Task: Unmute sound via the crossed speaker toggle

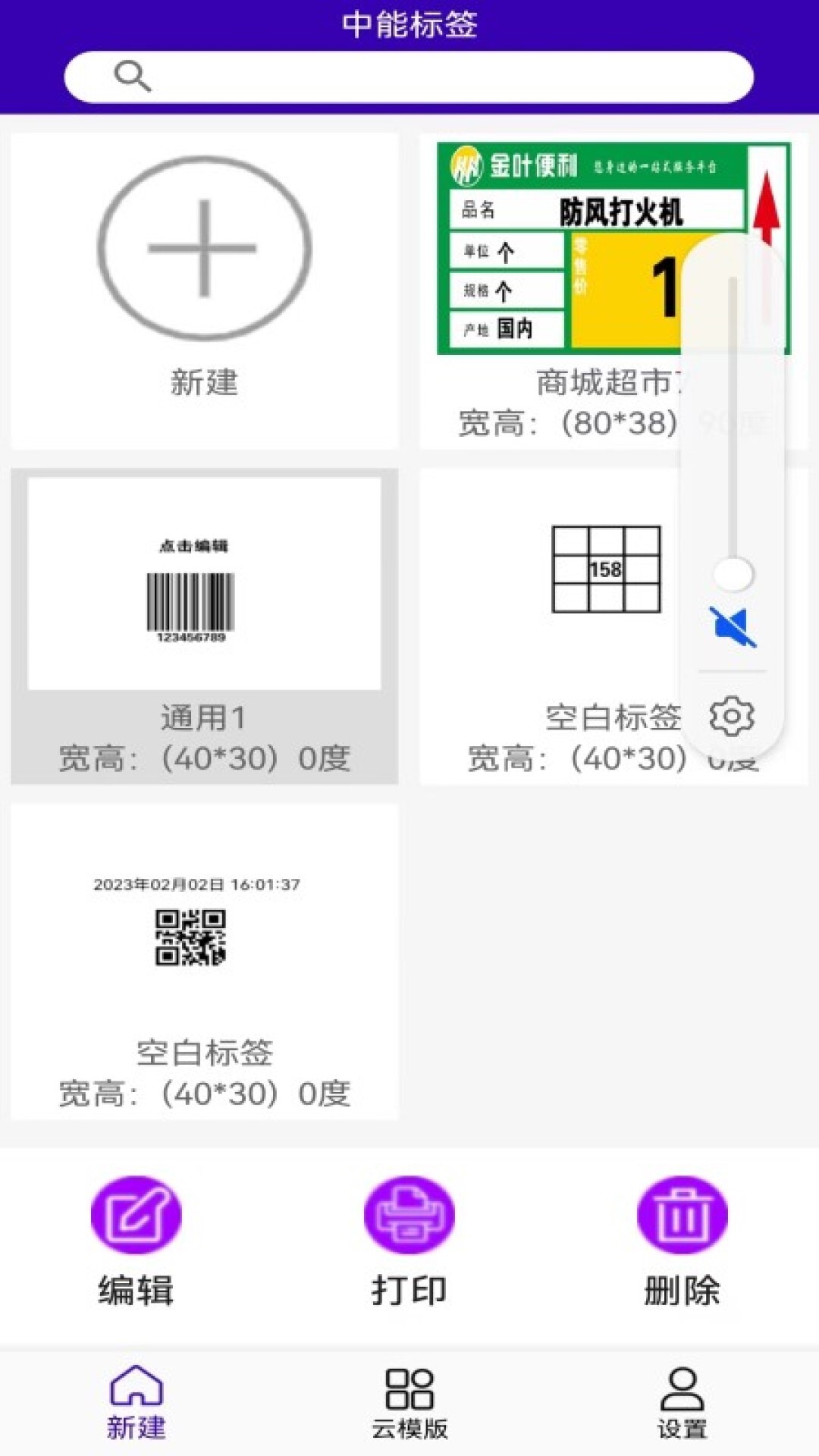Action: (732, 626)
